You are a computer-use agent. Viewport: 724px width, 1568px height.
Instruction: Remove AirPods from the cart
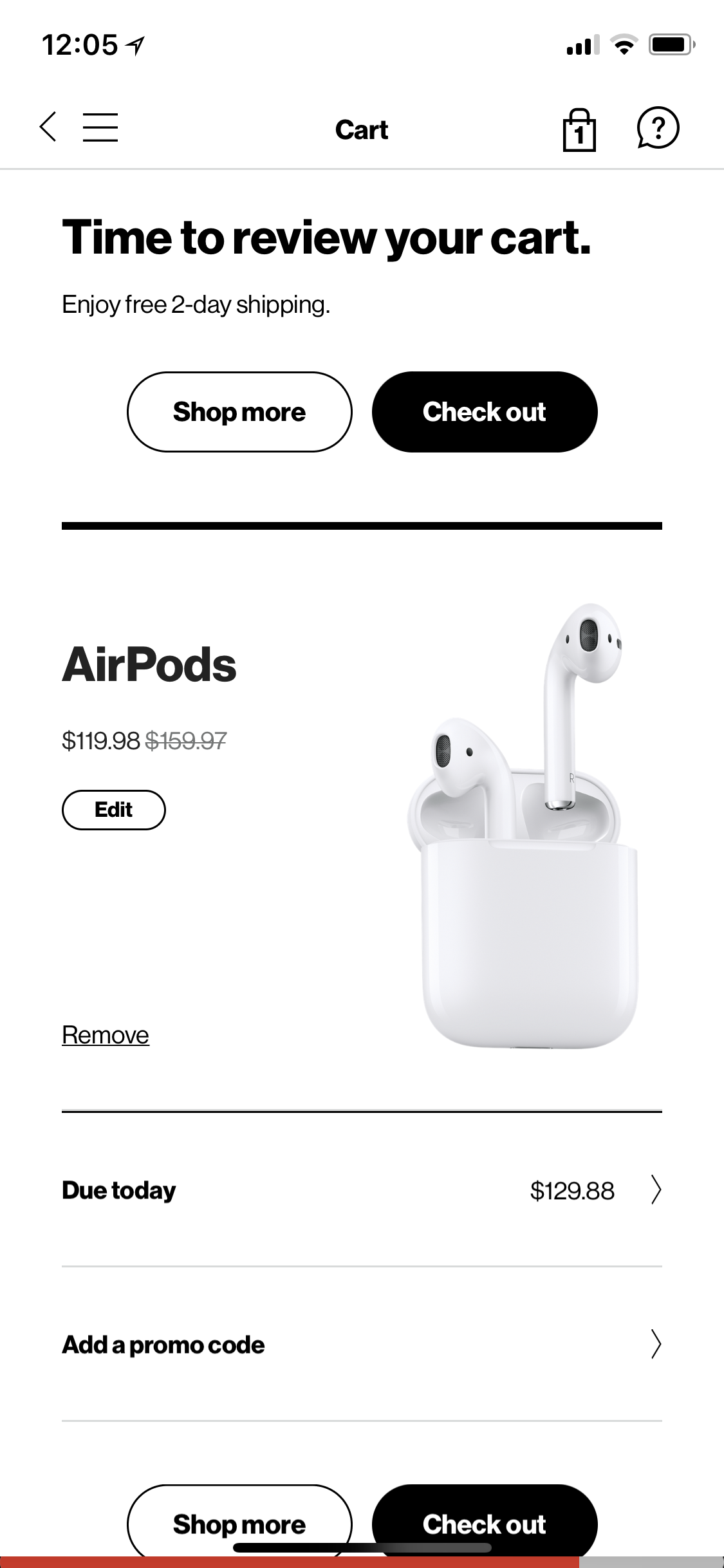click(106, 1035)
